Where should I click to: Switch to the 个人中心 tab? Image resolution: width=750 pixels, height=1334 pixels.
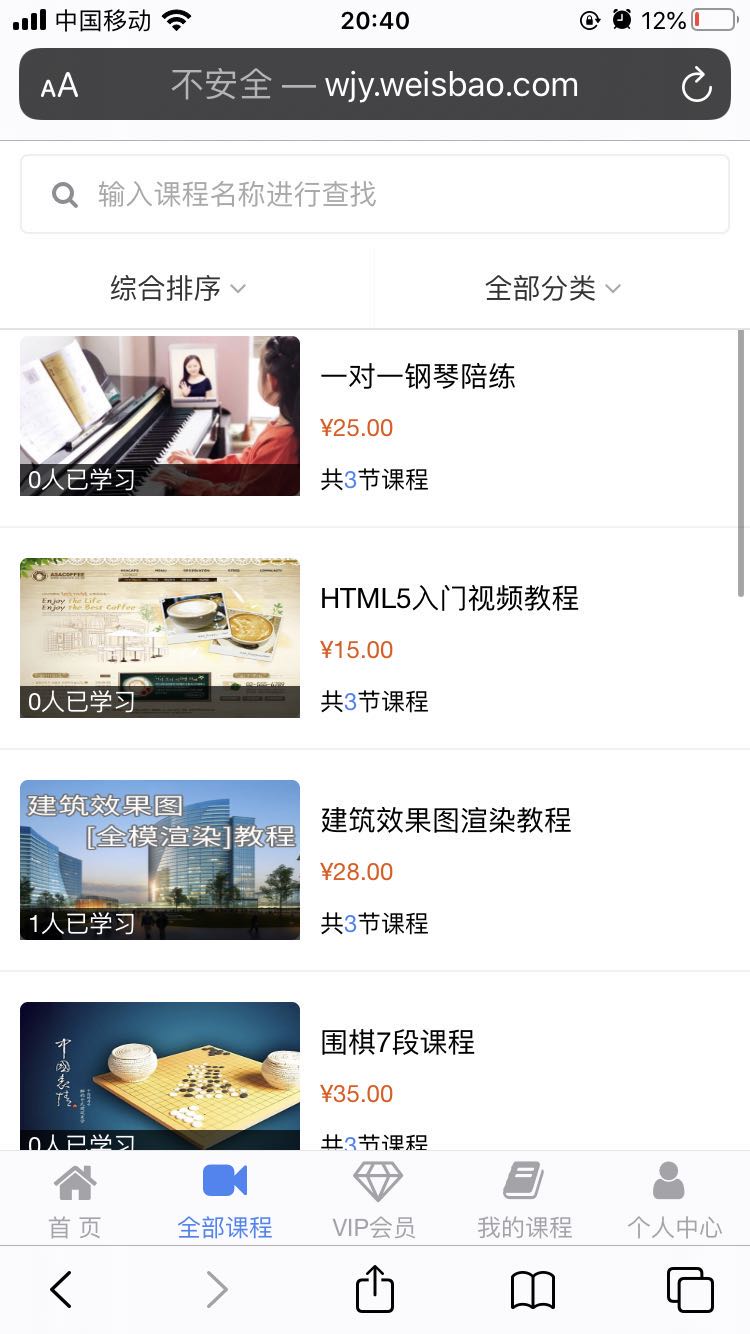click(x=675, y=1200)
